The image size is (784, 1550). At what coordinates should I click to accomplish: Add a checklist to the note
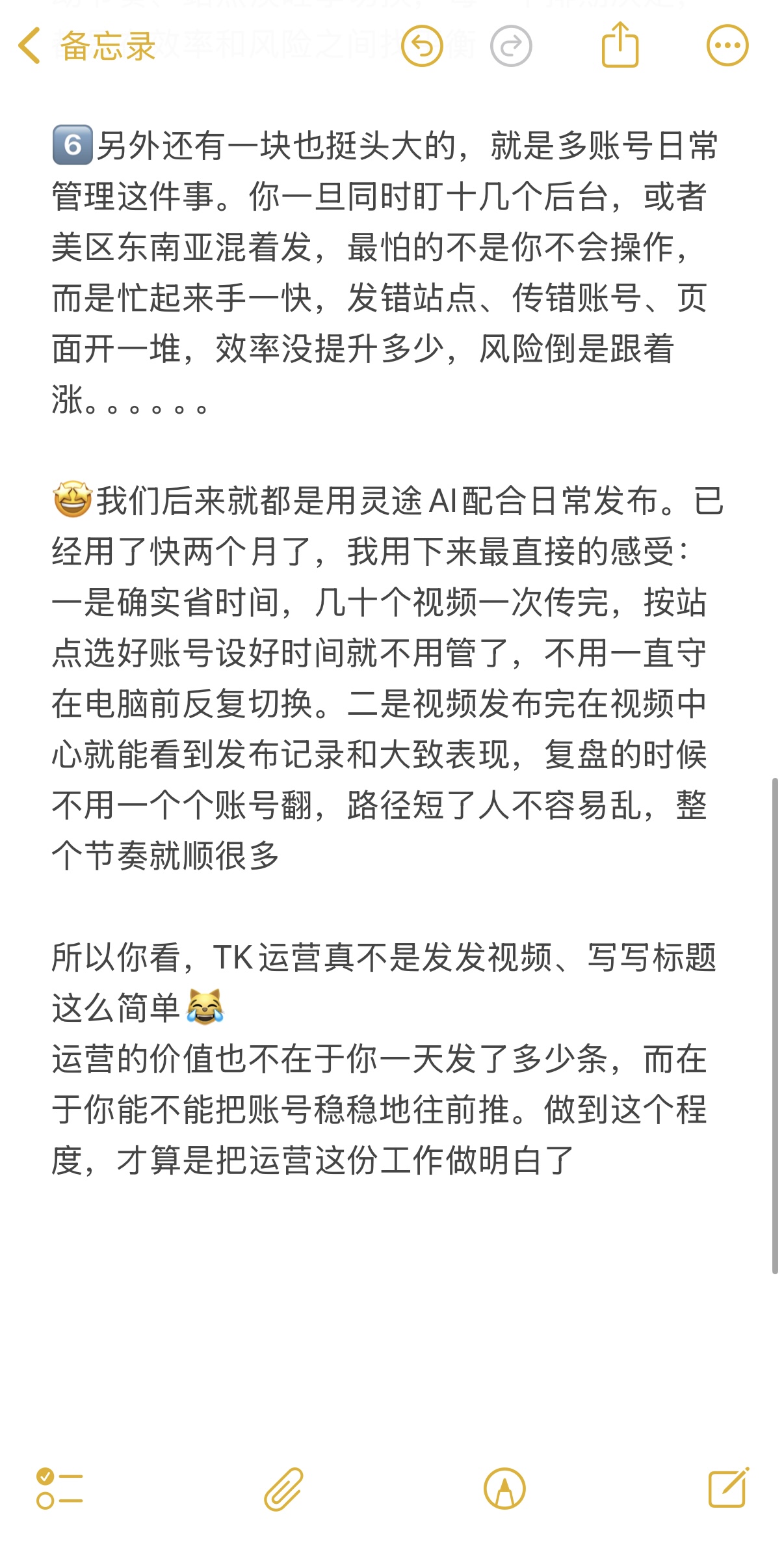[59, 1488]
